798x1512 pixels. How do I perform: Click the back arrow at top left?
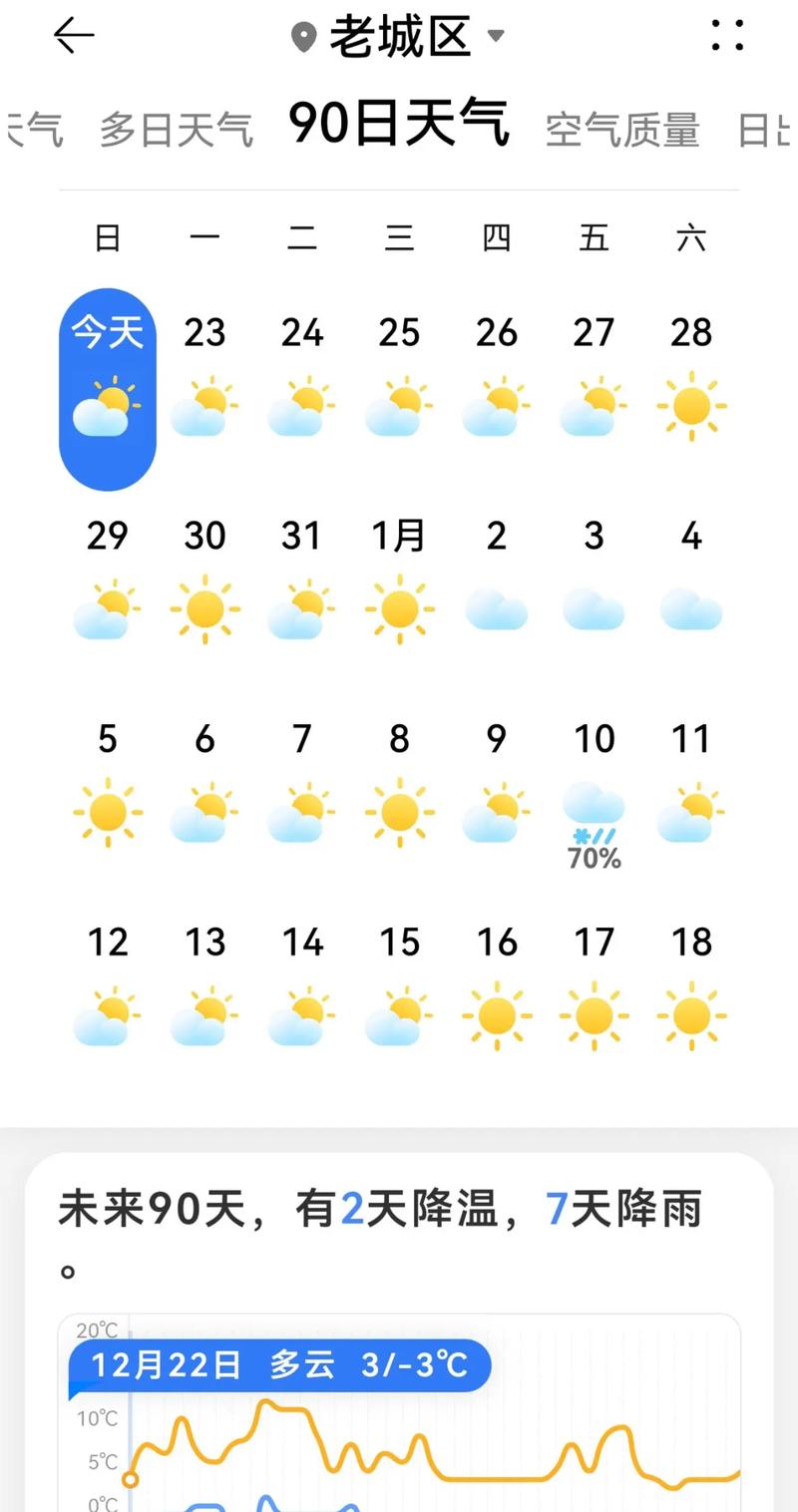pyautogui.click(x=73, y=36)
